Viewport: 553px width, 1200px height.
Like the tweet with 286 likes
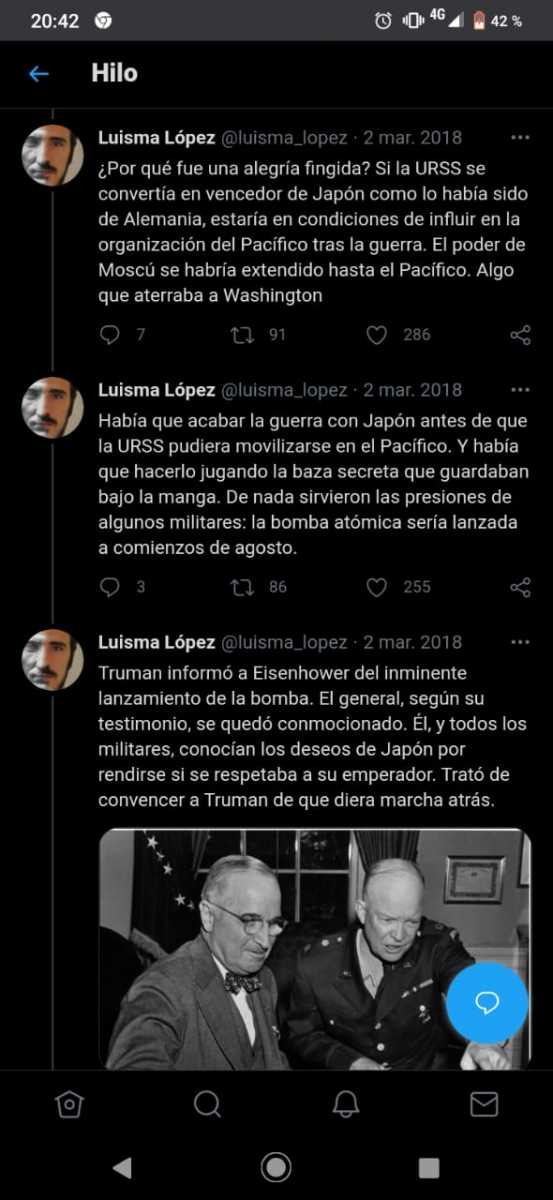coord(376,335)
